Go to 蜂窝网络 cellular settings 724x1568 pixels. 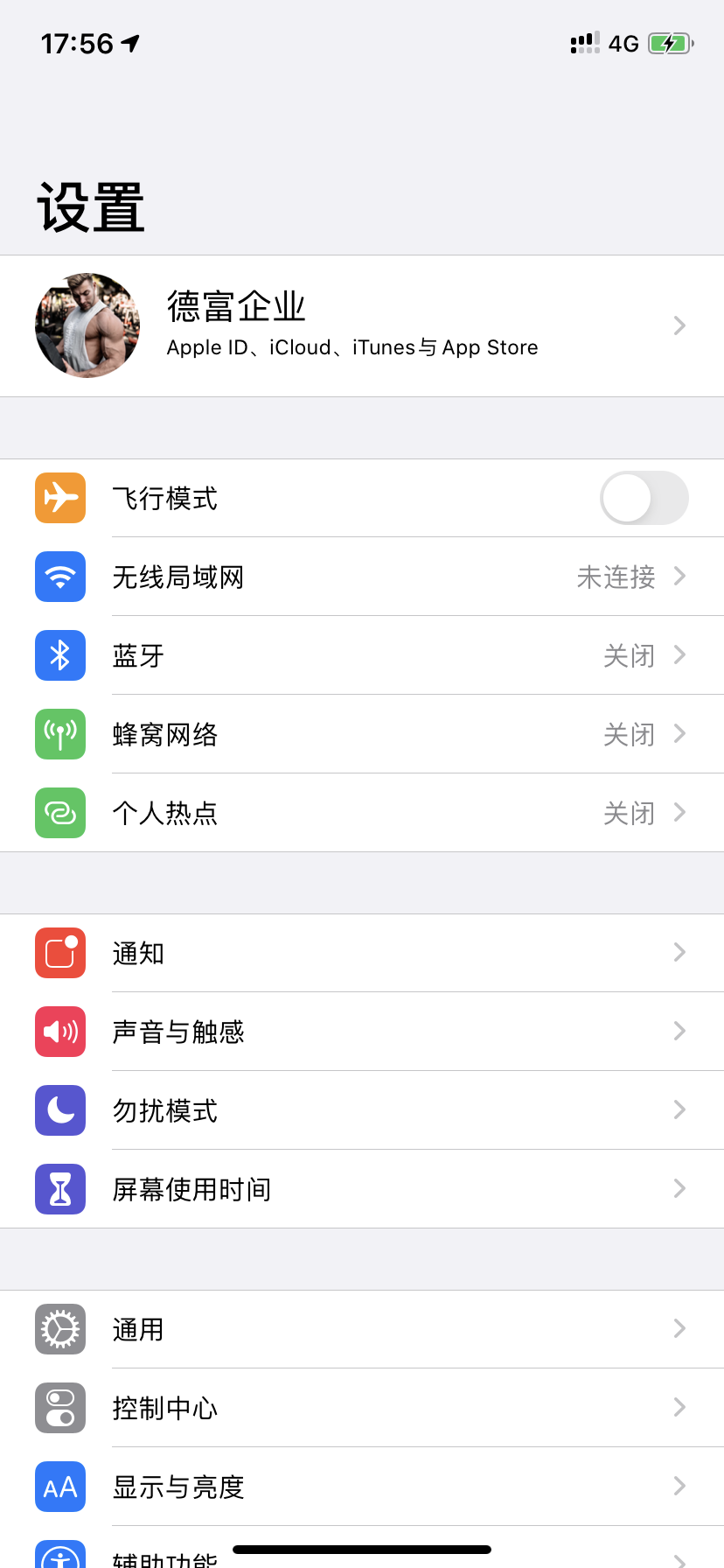coord(362,734)
